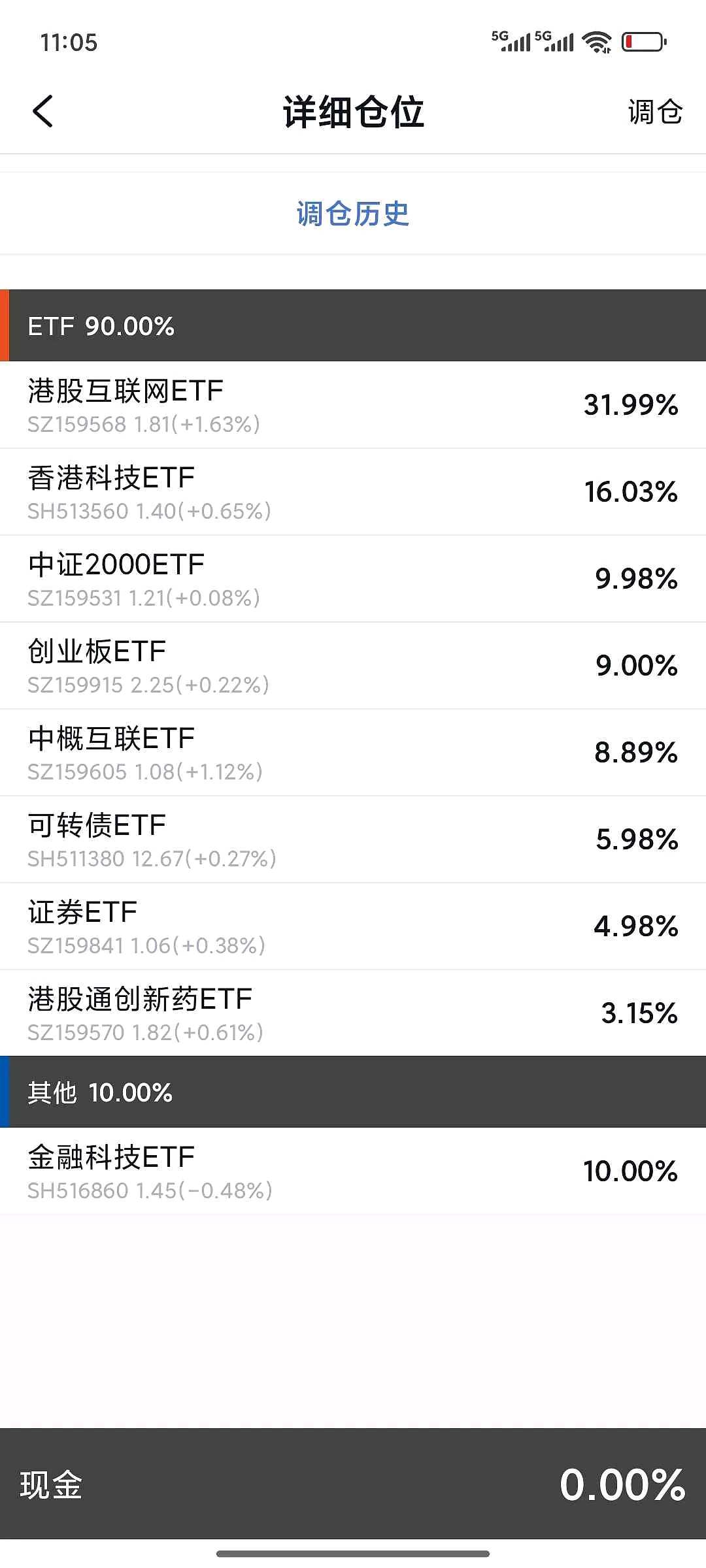Viewport: 706px width, 1568px height.
Task: Open the 港股互联网ETF holding
Action: click(353, 405)
